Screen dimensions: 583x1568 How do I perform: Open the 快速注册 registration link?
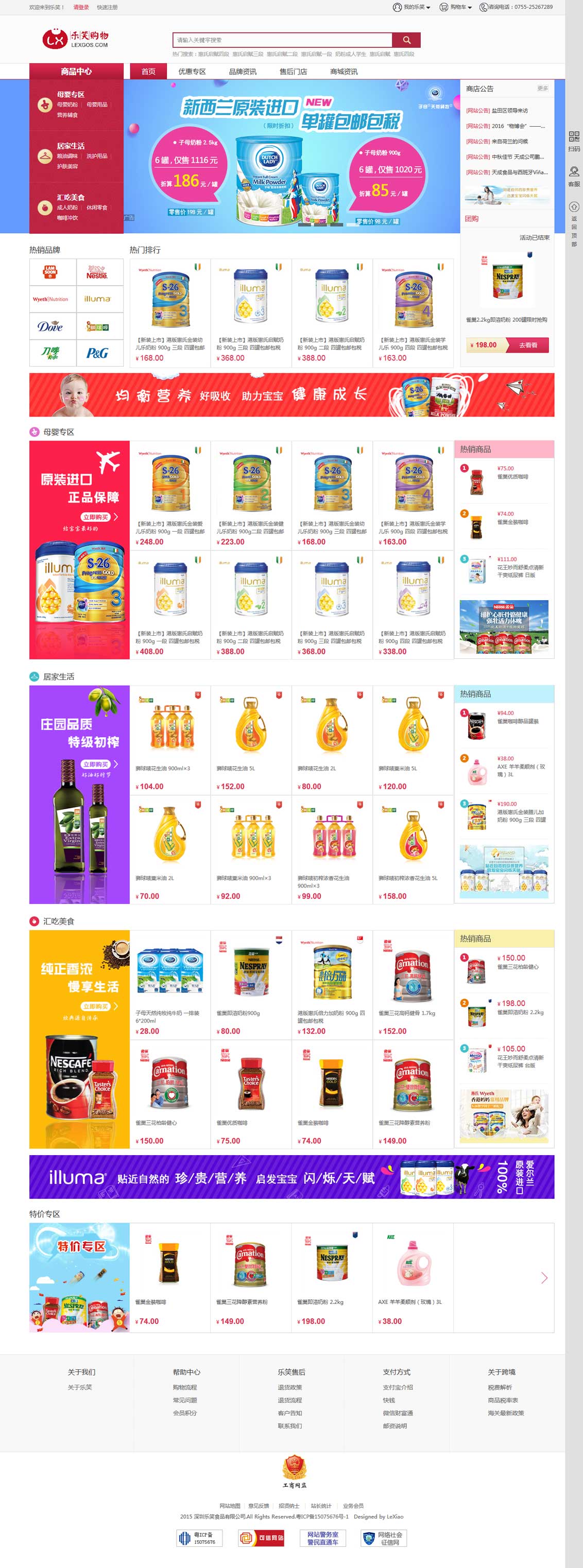107,7
